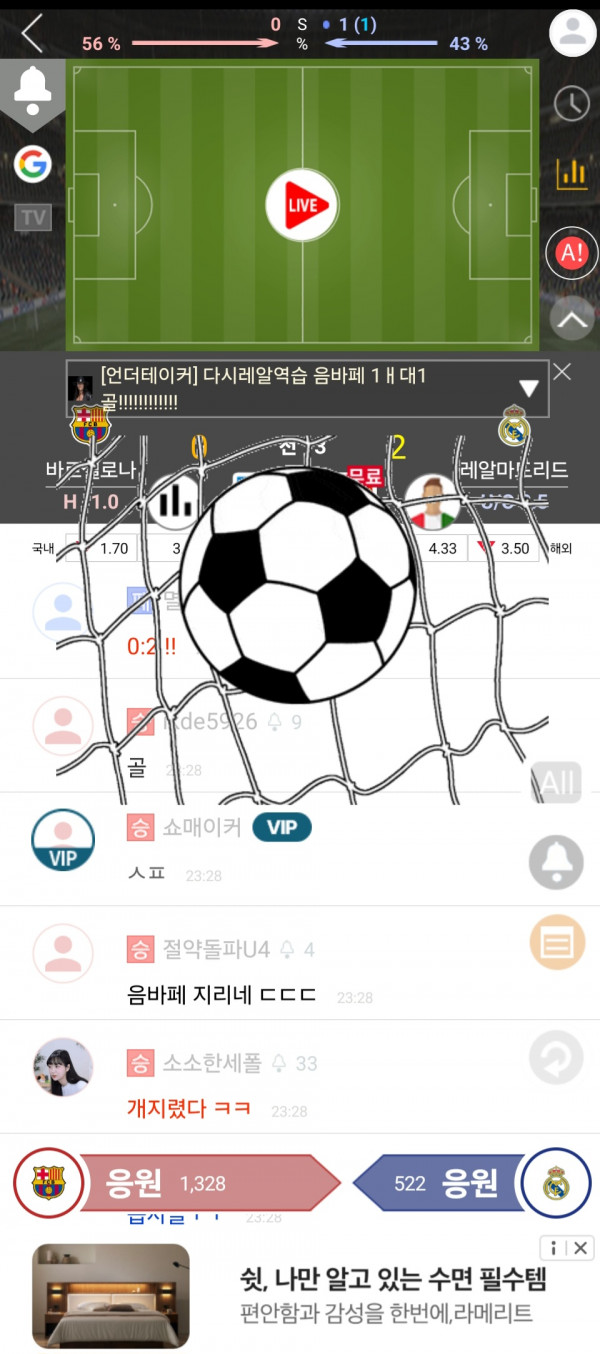
Task: Select the All chat filter button
Action: point(557,783)
